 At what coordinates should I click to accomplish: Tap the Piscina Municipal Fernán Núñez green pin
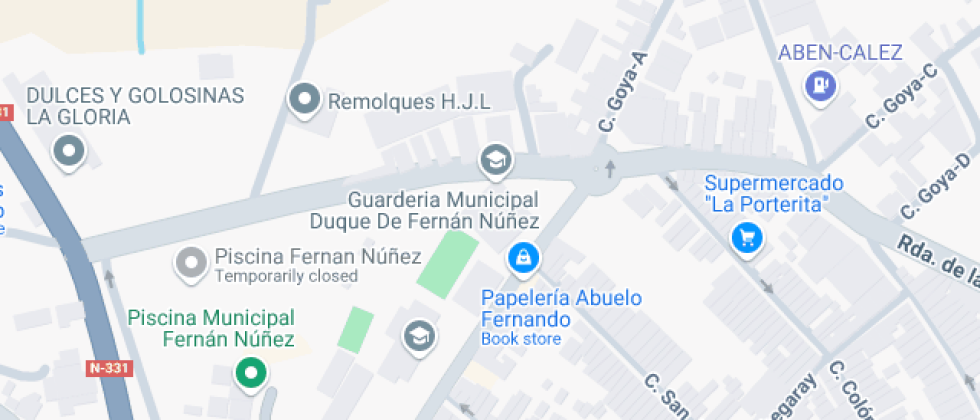(249, 374)
